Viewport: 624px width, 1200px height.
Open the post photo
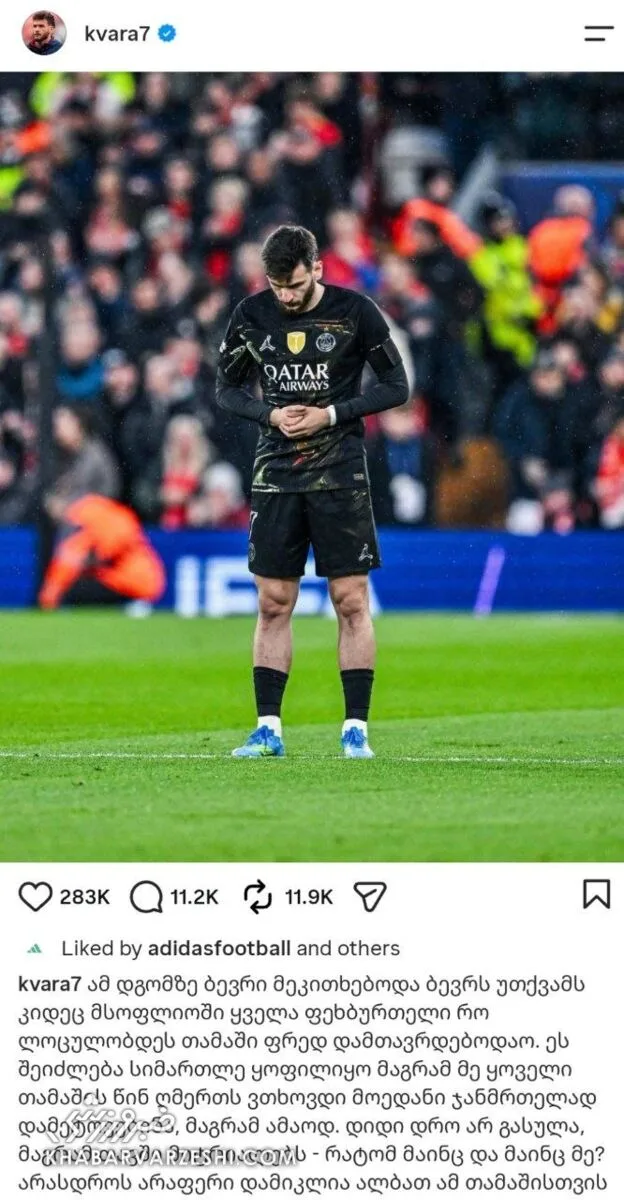[312, 466]
